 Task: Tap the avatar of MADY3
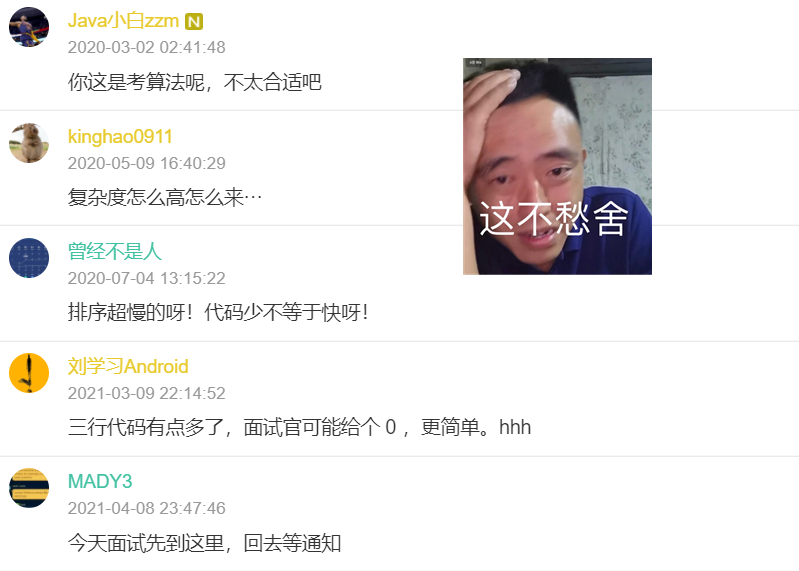29,488
